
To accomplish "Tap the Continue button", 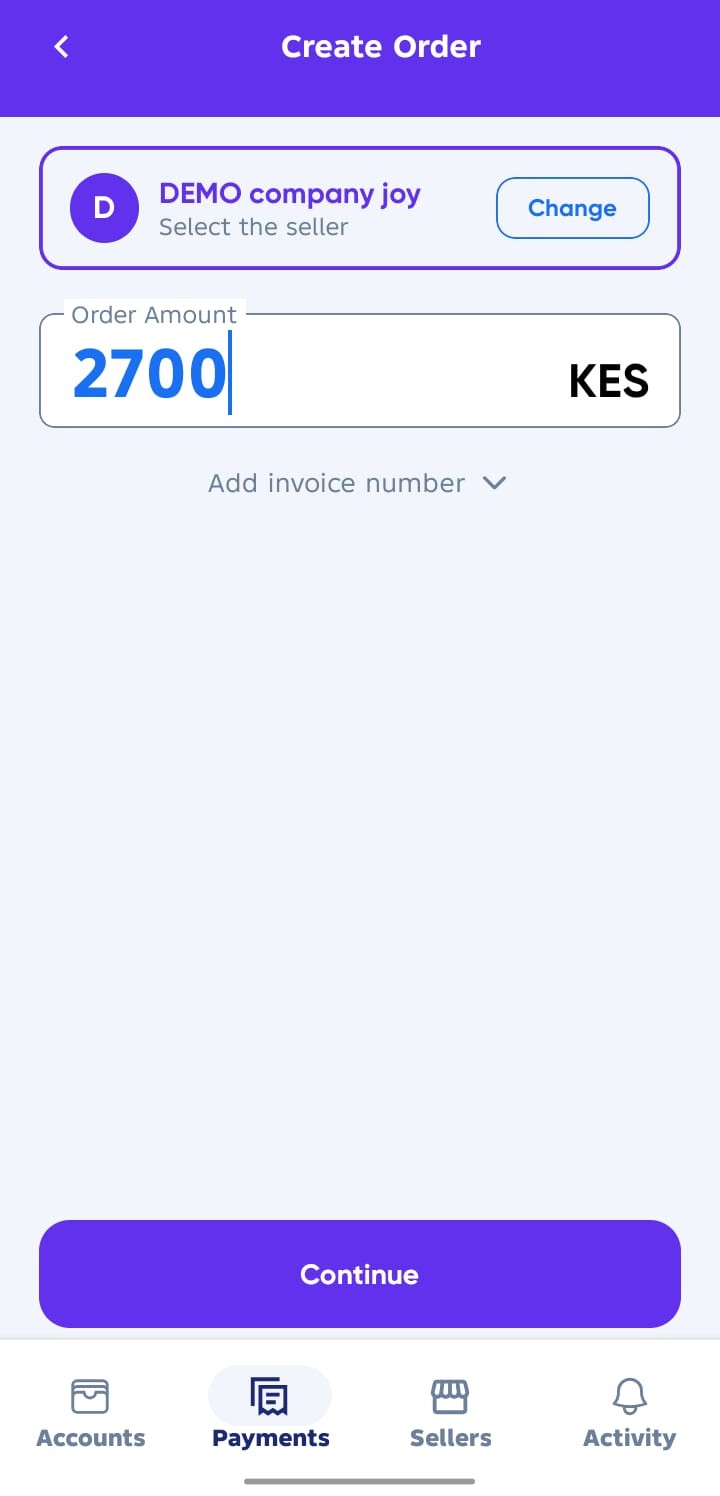I will point(360,1274).
